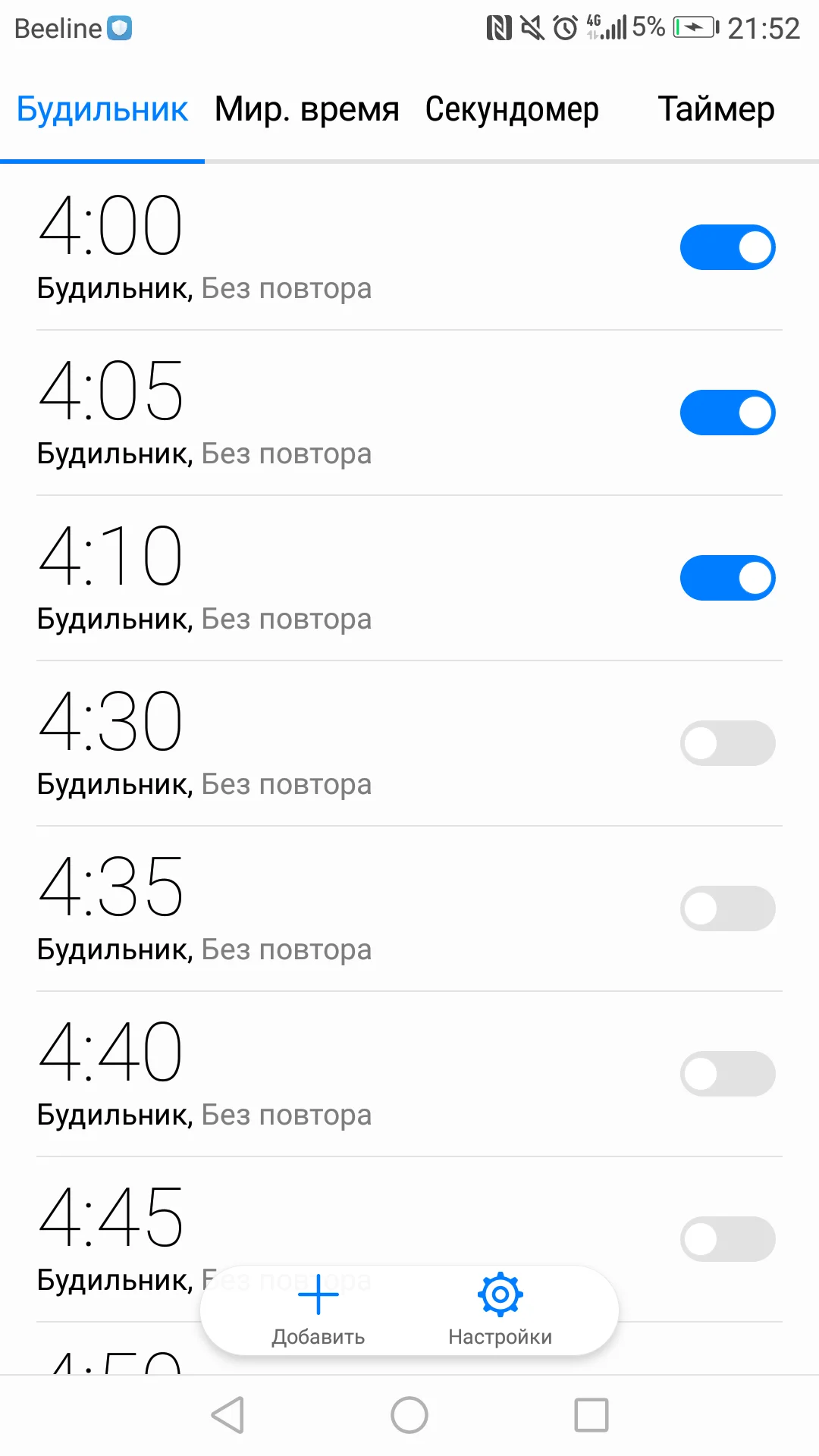Turn on the 4:35 alarm switch
The height and width of the screenshot is (1456, 819).
point(727,908)
